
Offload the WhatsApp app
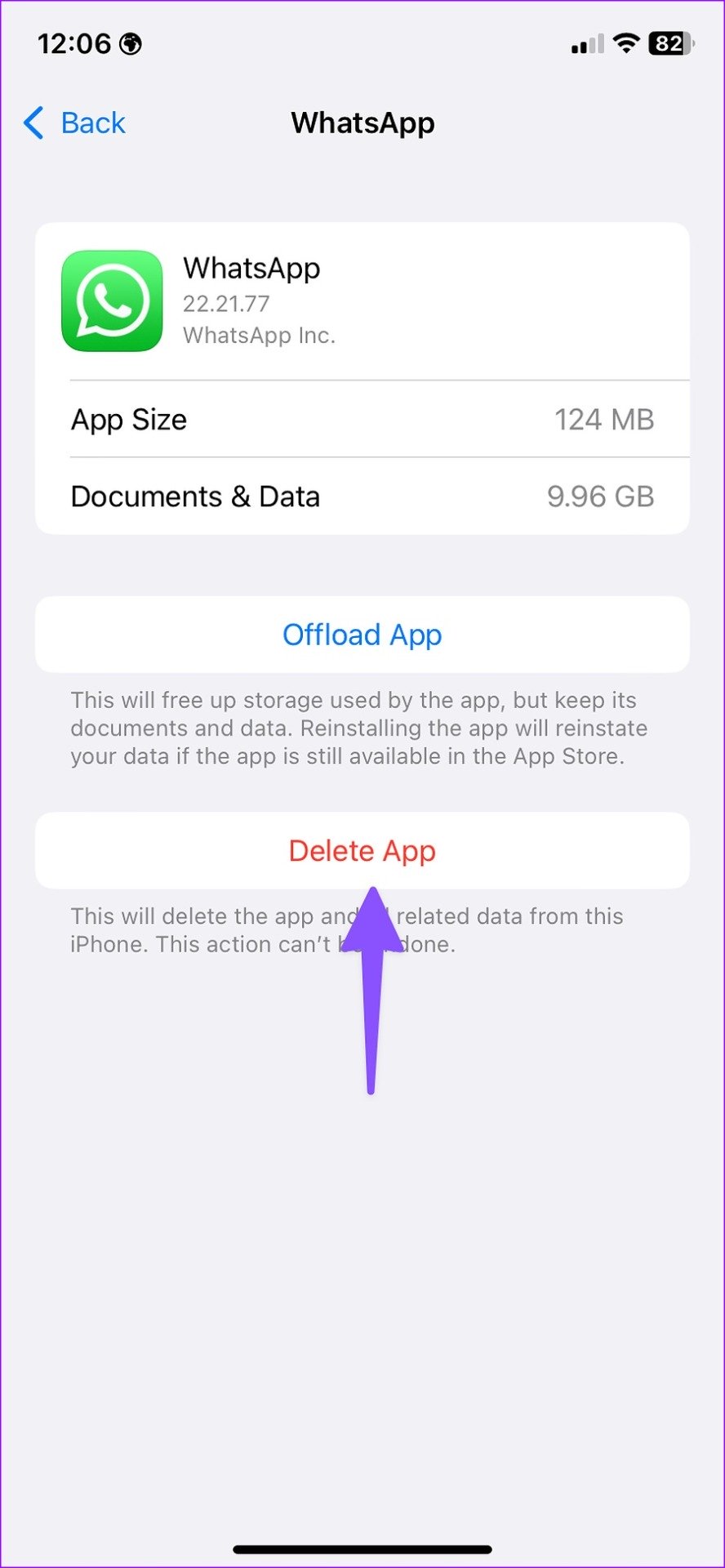pyautogui.click(x=362, y=635)
